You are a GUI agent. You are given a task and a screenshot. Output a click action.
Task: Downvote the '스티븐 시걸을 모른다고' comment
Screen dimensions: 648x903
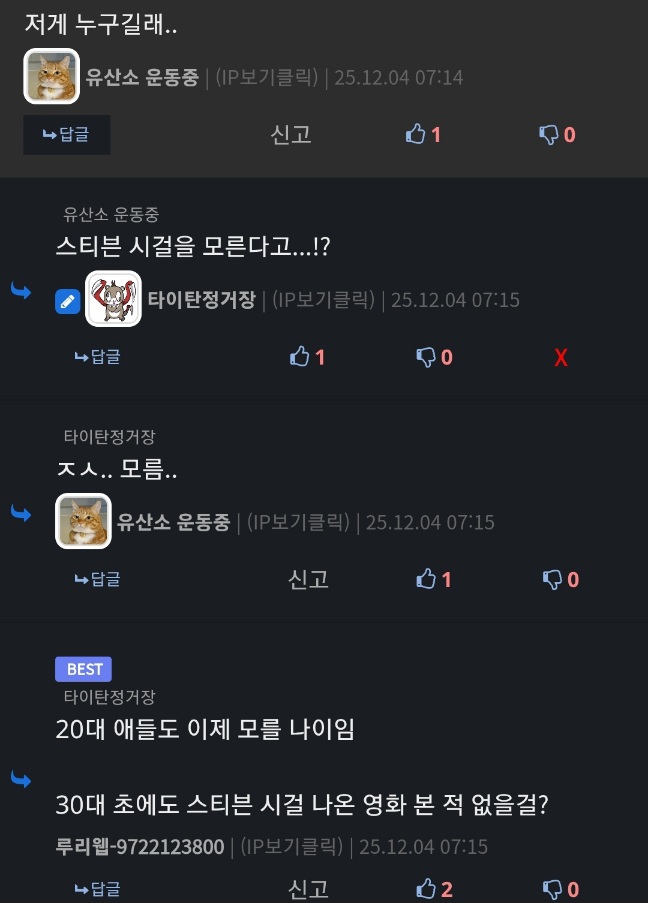click(x=434, y=357)
